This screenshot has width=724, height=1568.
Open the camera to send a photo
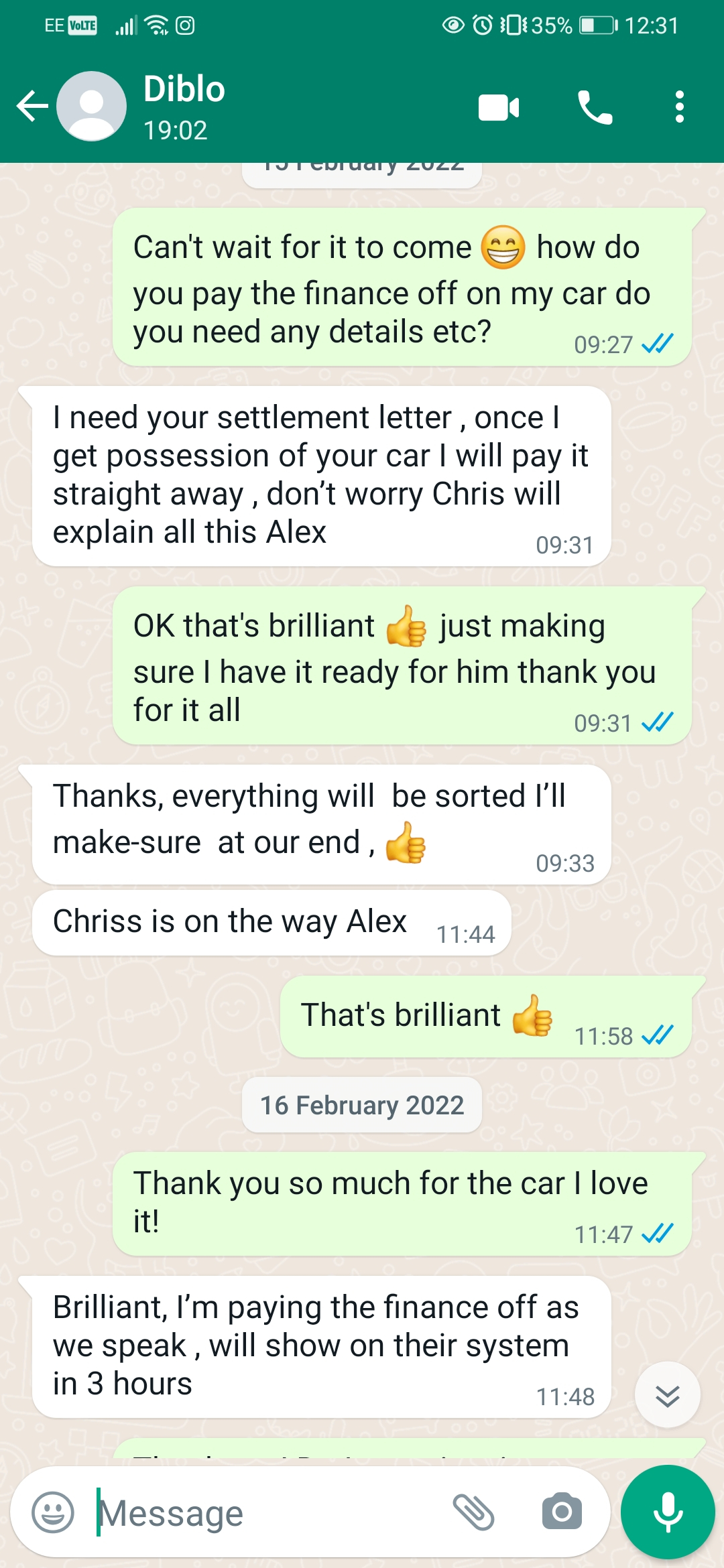point(562,1512)
